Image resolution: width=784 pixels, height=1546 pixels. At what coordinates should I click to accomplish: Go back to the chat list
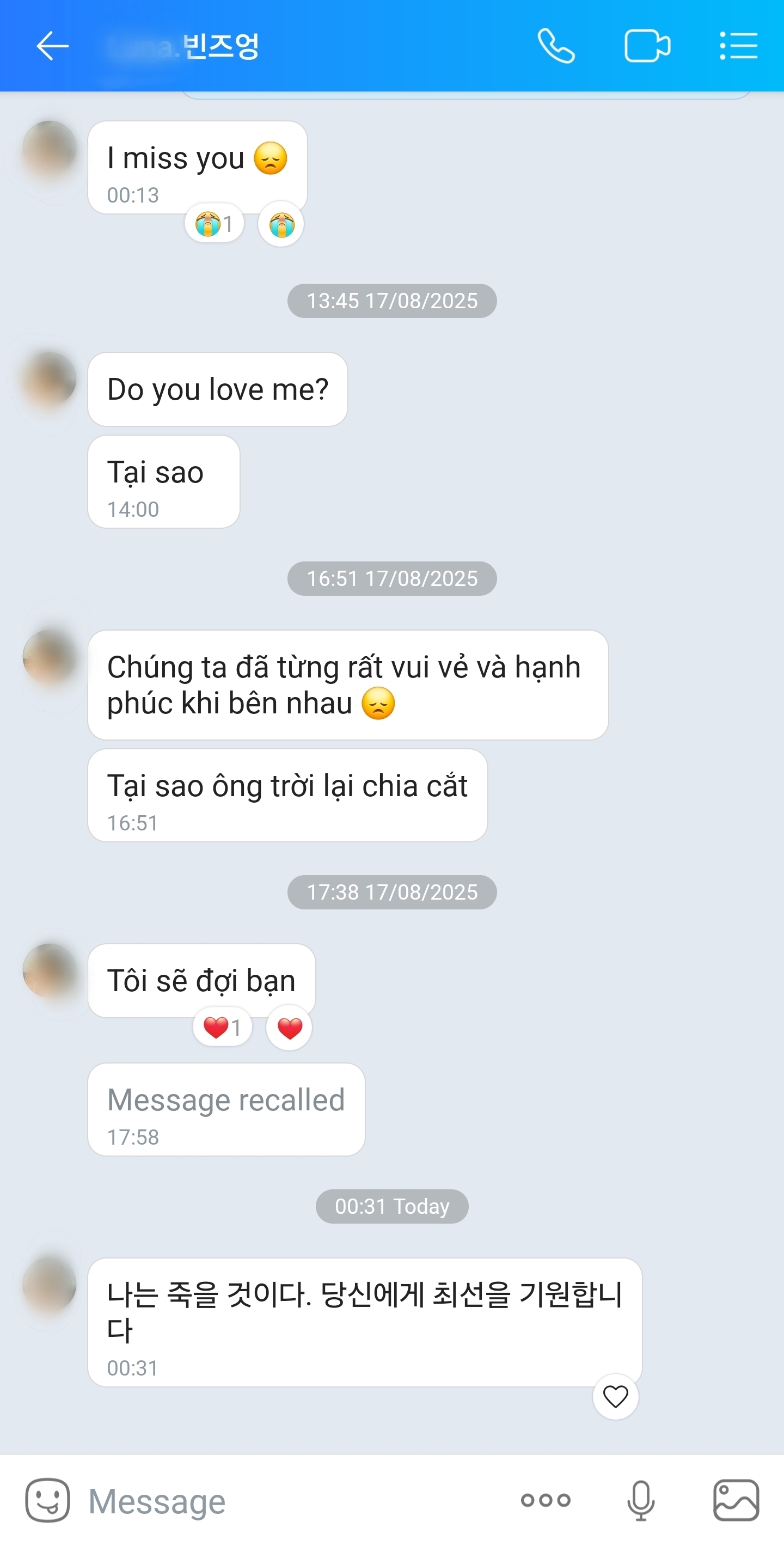(52, 46)
